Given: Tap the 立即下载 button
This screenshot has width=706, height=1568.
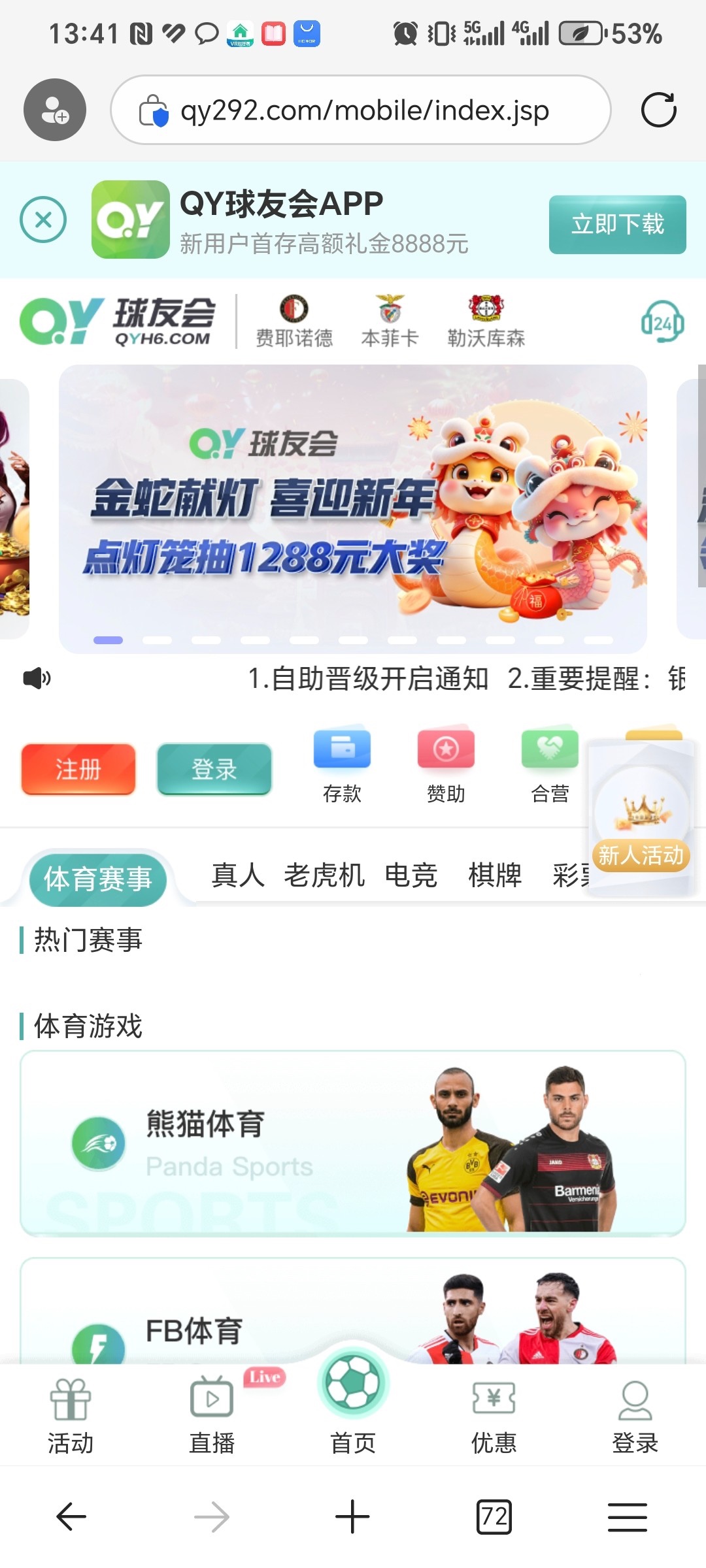Looking at the screenshot, I should (x=617, y=224).
